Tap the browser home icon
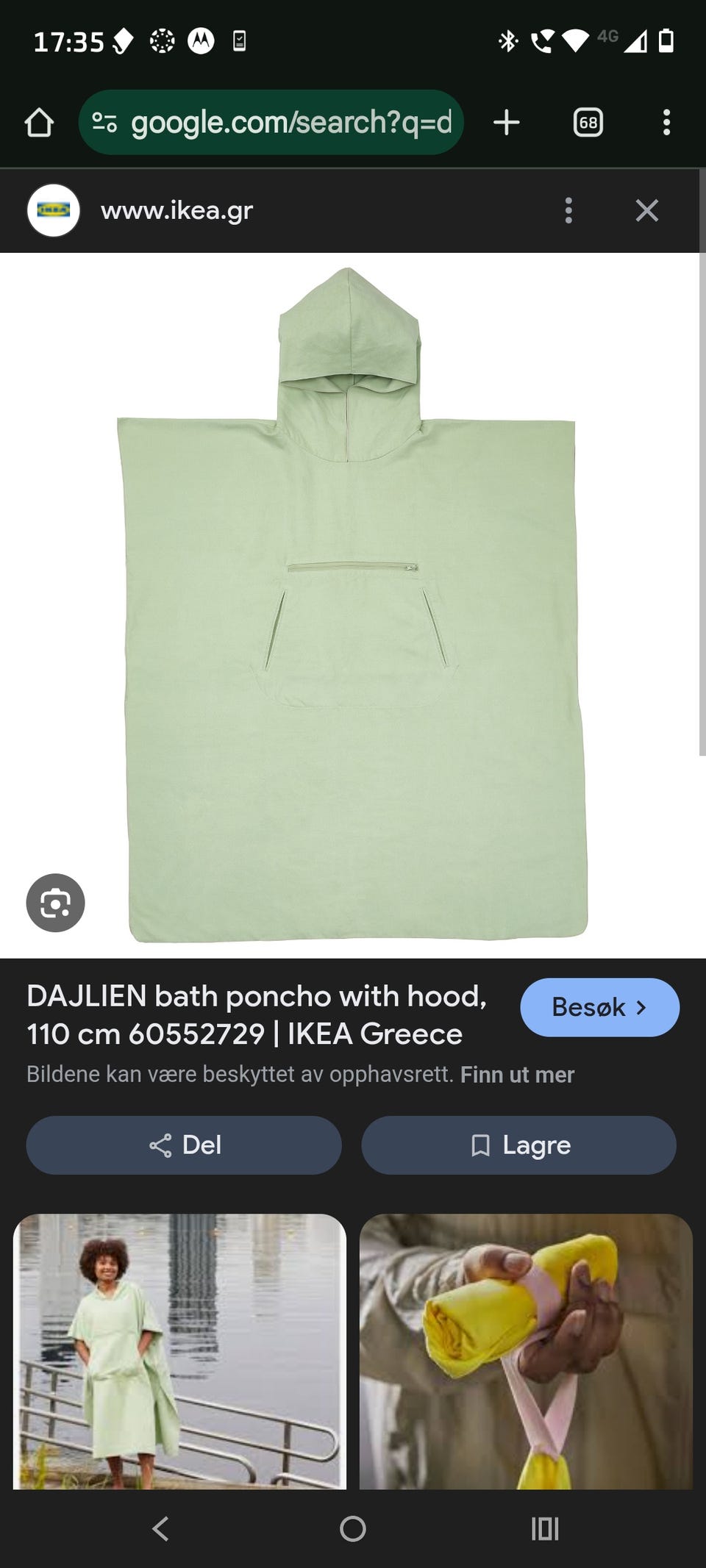The width and height of the screenshot is (706, 1568). pyautogui.click(x=39, y=123)
